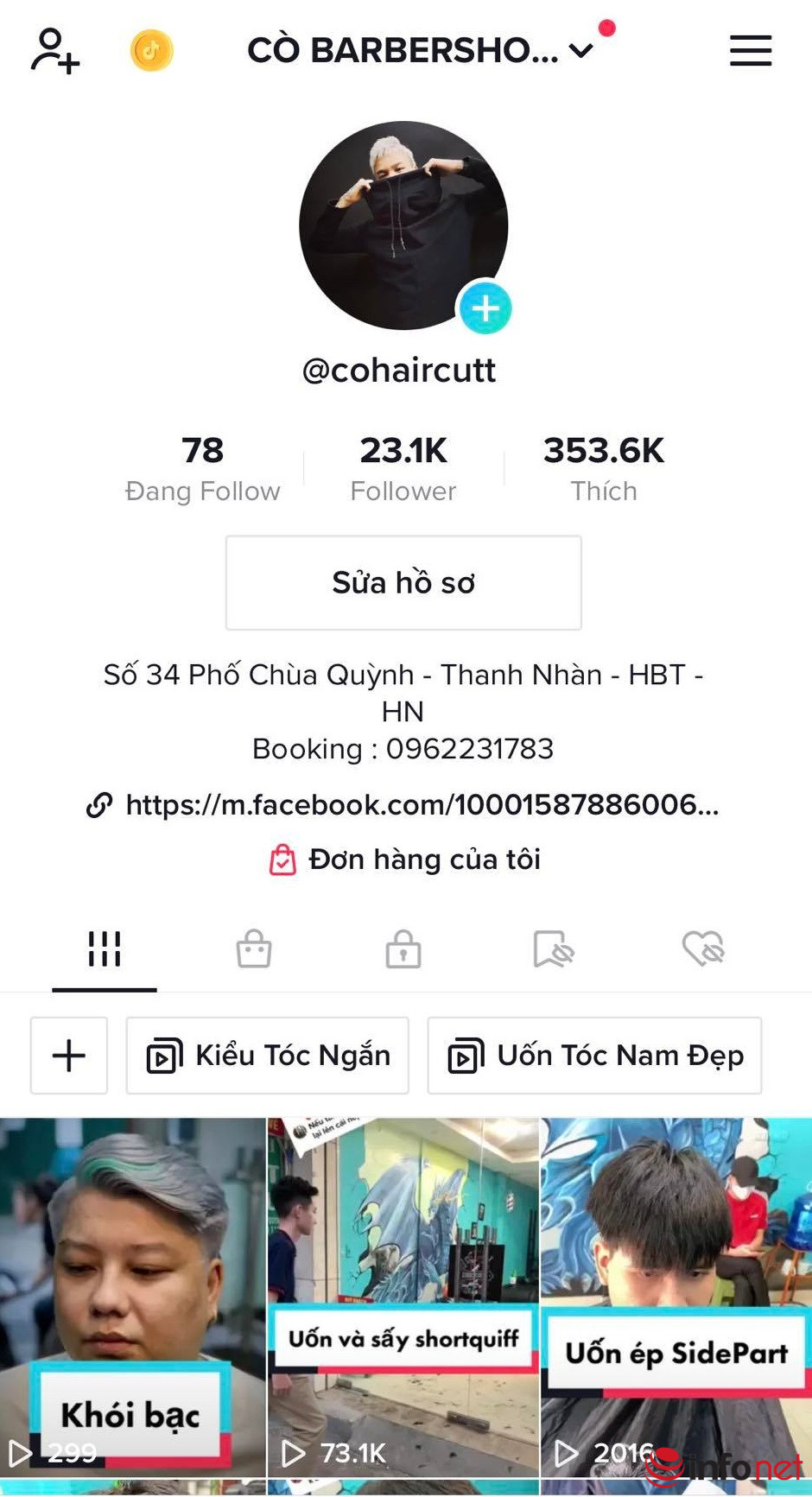Switch to the shop bag tab
Screen dimensions: 812x1497
[254, 949]
